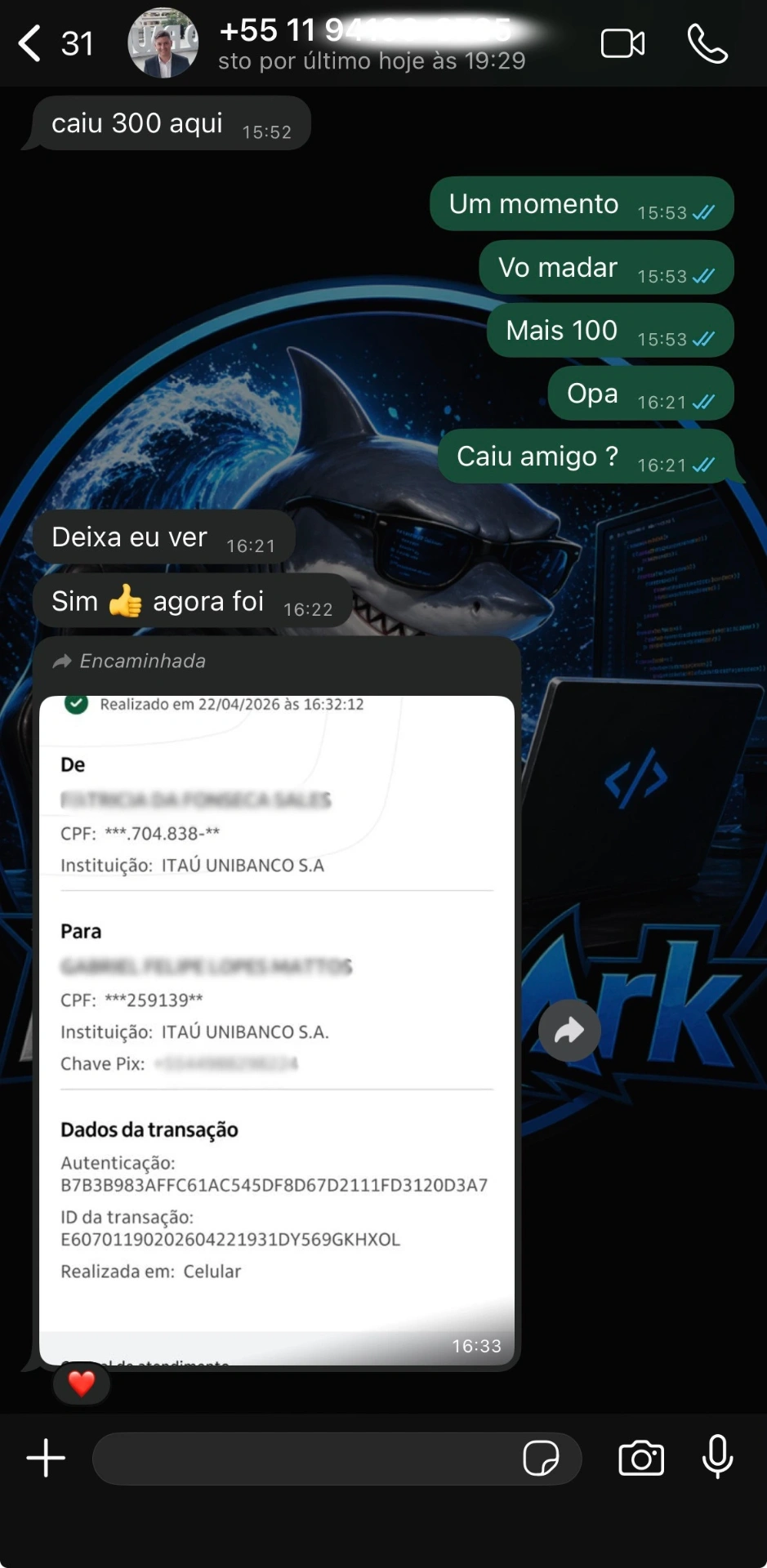The width and height of the screenshot is (767, 1568).
Task: Forward the Pix receipt using the share arrow
Action: [569, 1031]
